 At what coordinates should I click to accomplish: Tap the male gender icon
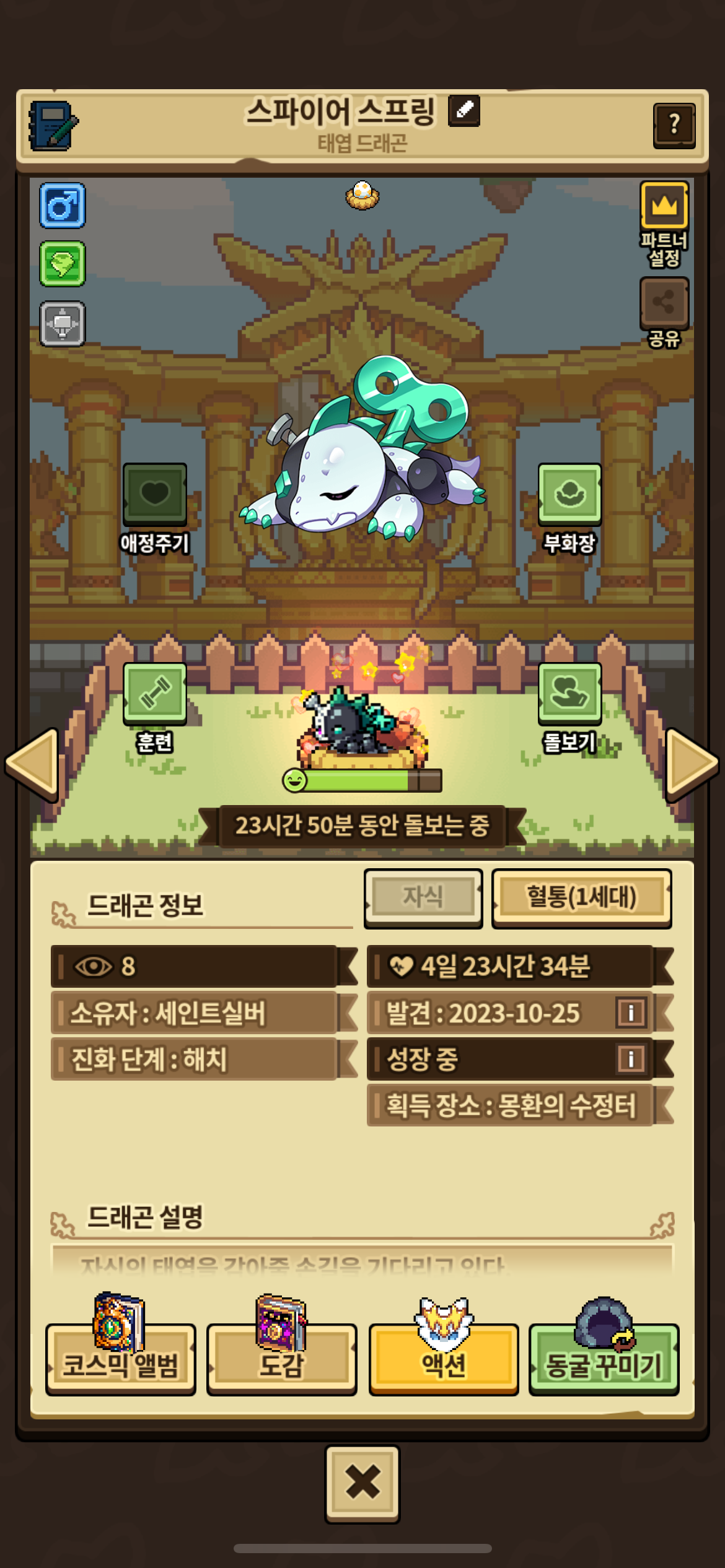pyautogui.click(x=63, y=206)
